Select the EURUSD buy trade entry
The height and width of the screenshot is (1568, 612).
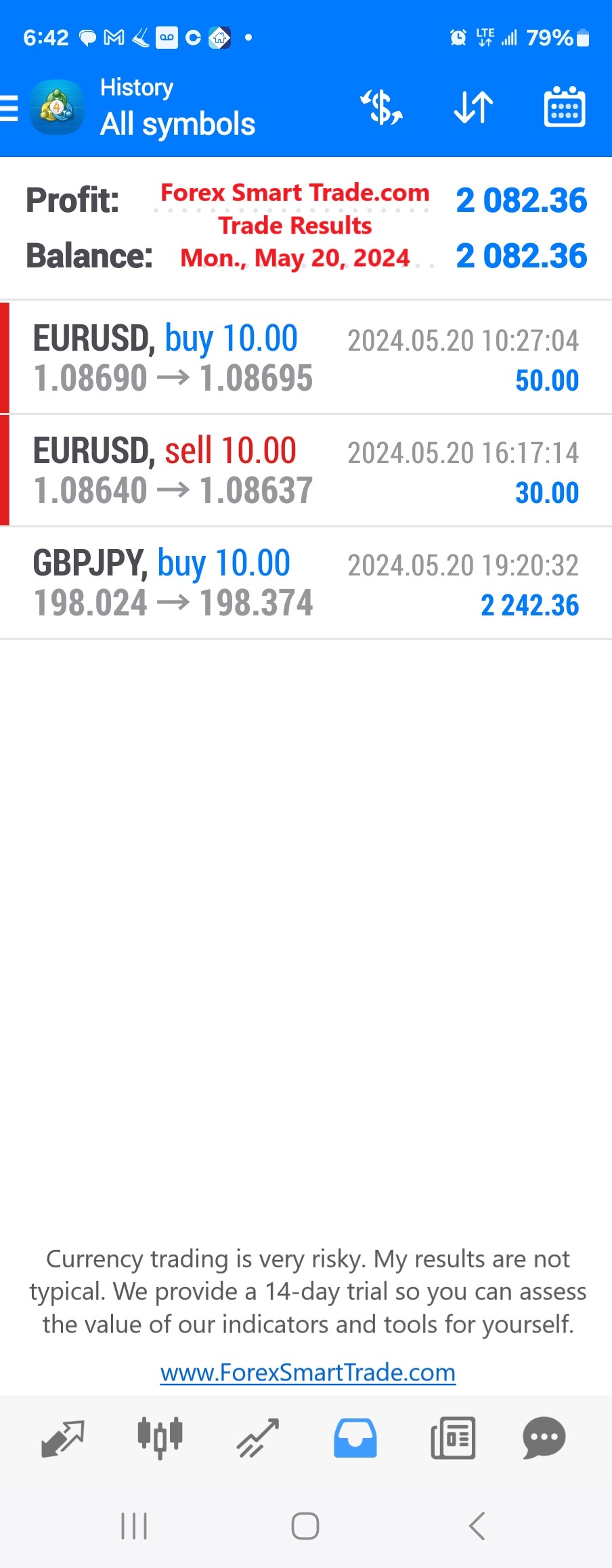[x=305, y=357]
